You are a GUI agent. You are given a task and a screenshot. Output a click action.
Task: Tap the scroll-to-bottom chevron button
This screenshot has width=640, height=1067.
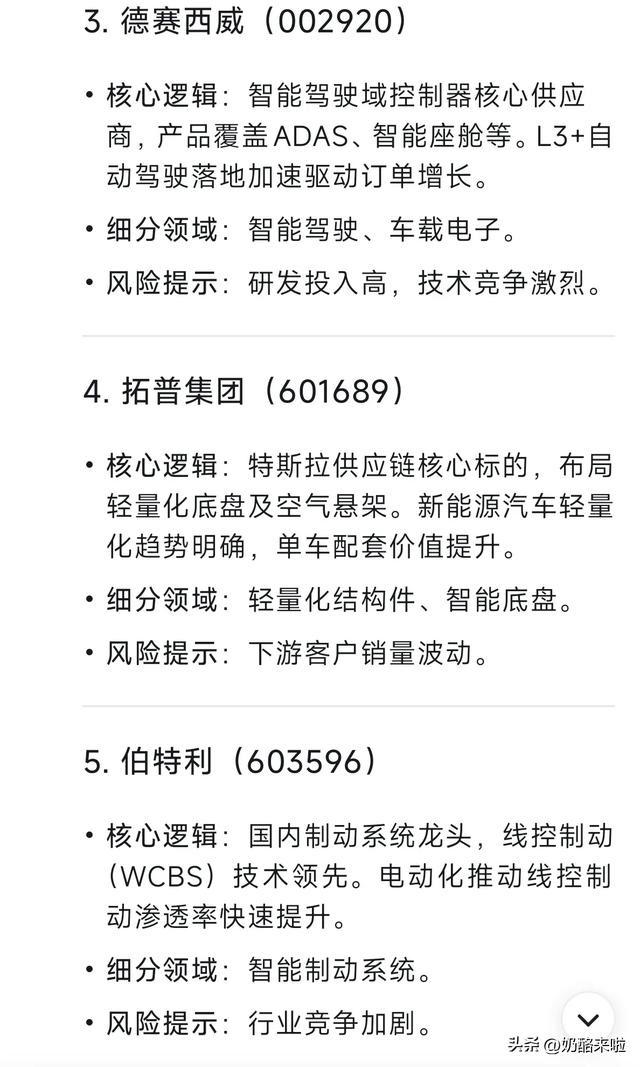click(588, 1019)
